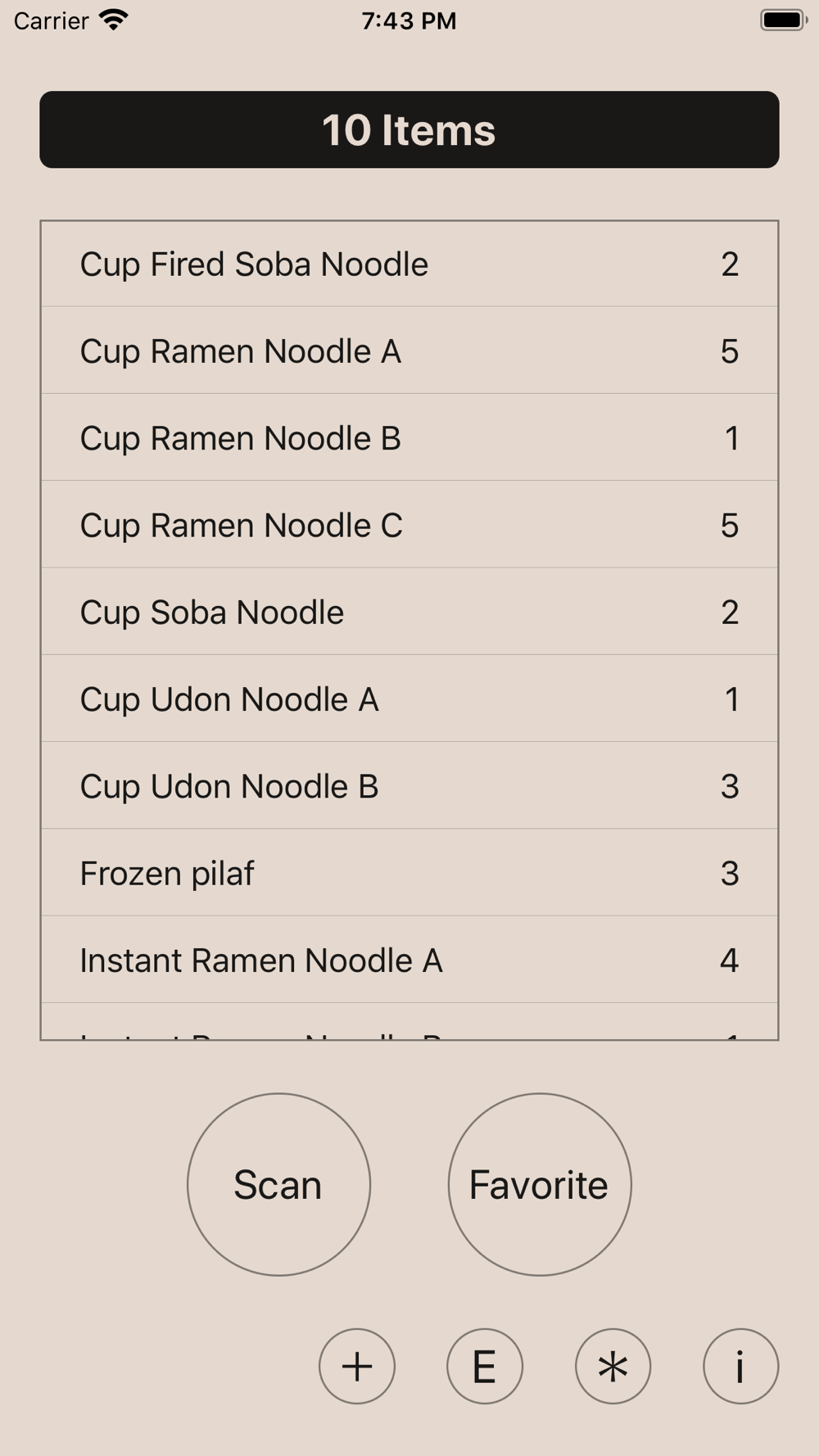The width and height of the screenshot is (819, 1456).
Task: Tap the Scan button
Action: click(x=278, y=1184)
